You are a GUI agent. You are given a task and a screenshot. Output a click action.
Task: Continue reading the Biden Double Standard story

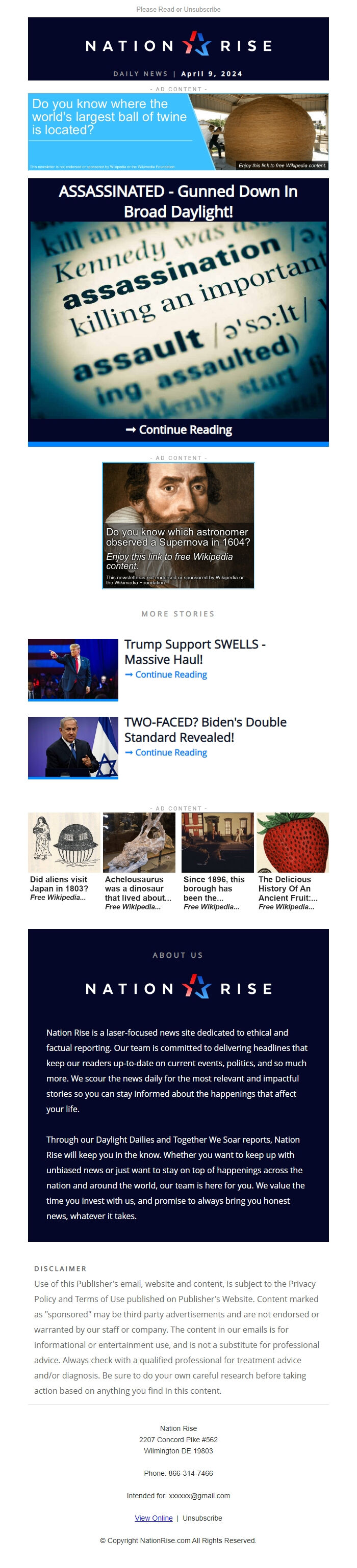coord(166,752)
